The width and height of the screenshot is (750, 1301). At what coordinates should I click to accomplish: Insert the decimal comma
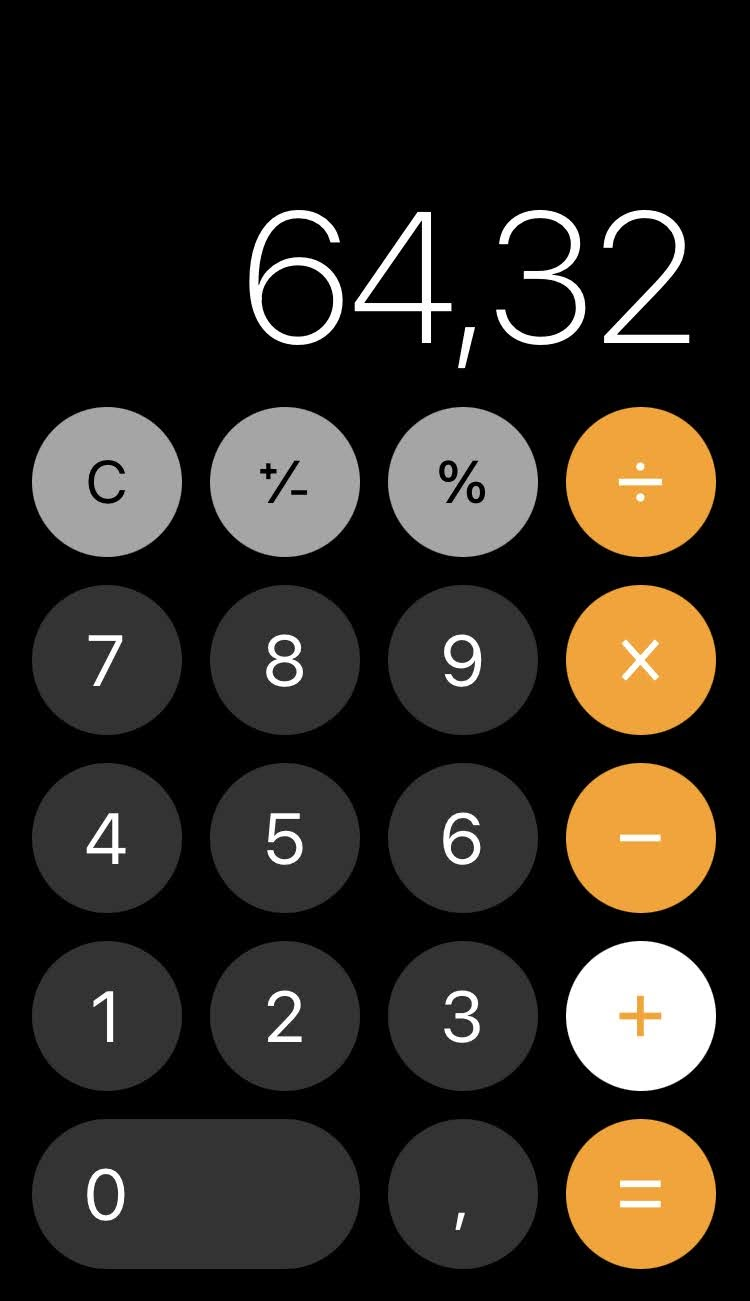(463, 1194)
